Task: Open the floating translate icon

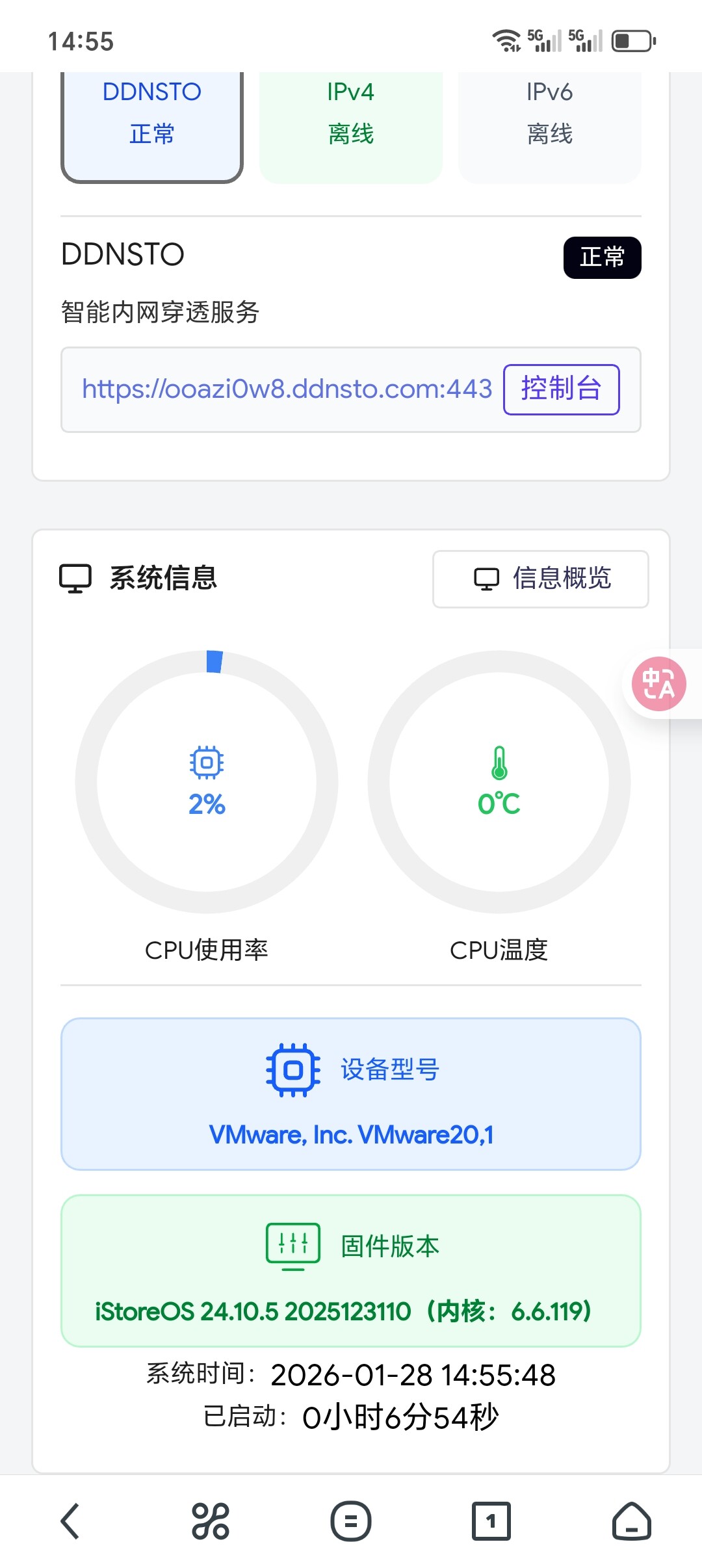Action: coord(658,684)
